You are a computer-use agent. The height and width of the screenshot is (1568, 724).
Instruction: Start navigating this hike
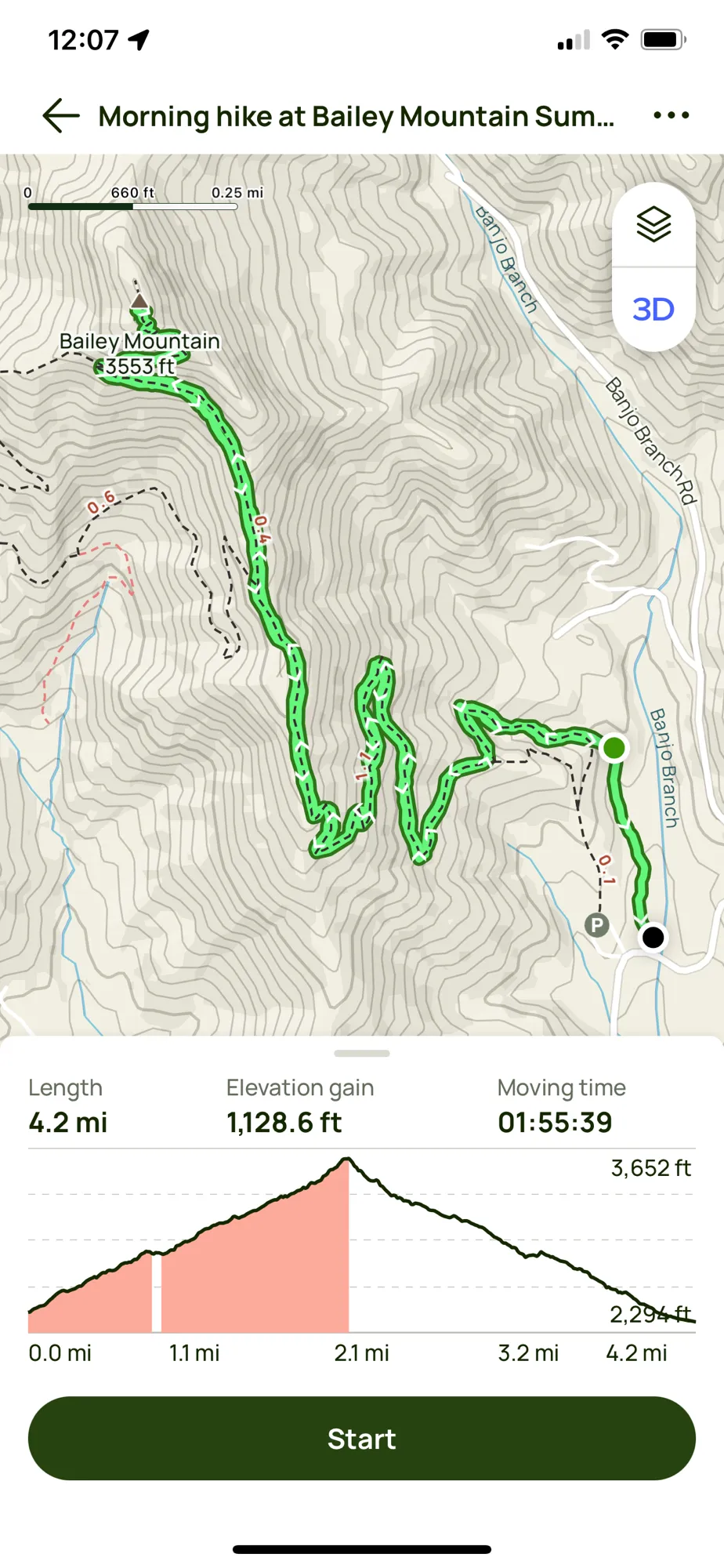click(x=361, y=1438)
